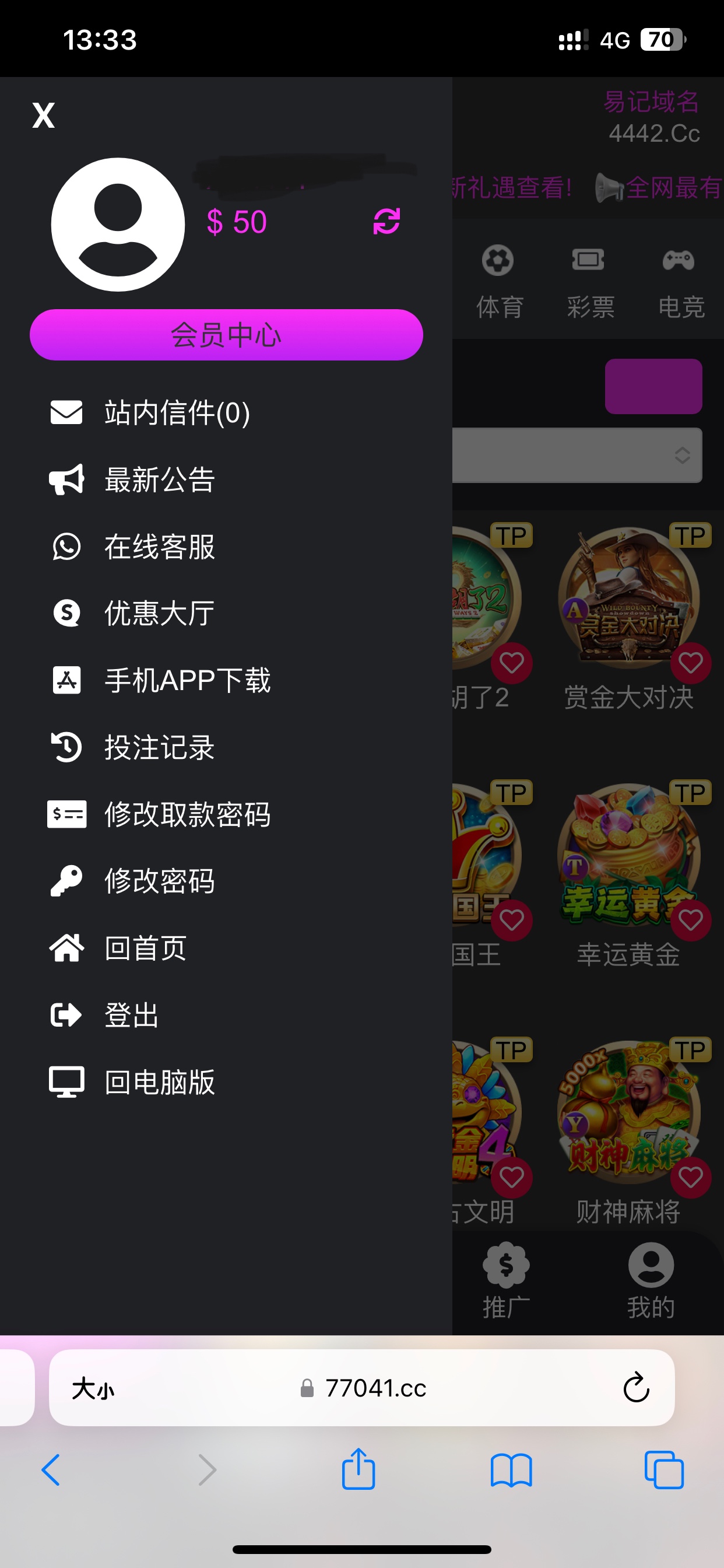Switch to 回电脑版 desktop version
Image resolution: width=724 pixels, height=1568 pixels.
pyautogui.click(x=159, y=1082)
